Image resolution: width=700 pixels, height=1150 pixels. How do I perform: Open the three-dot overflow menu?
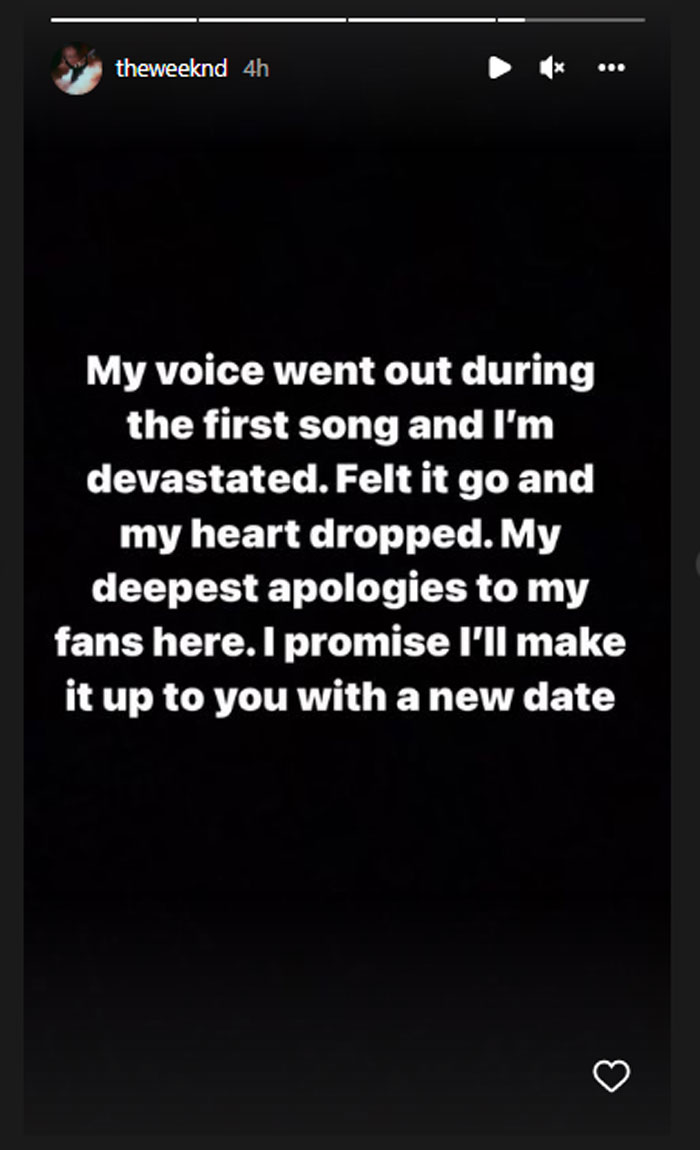tap(610, 68)
